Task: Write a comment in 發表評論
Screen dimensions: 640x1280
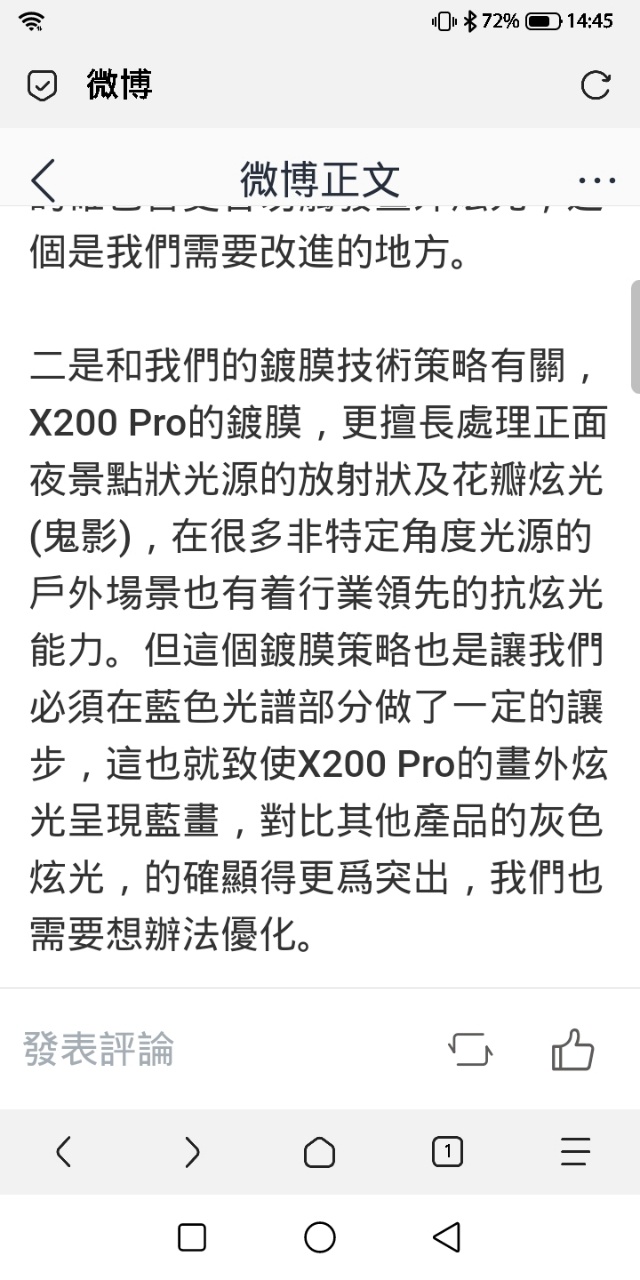Action: [100, 1050]
